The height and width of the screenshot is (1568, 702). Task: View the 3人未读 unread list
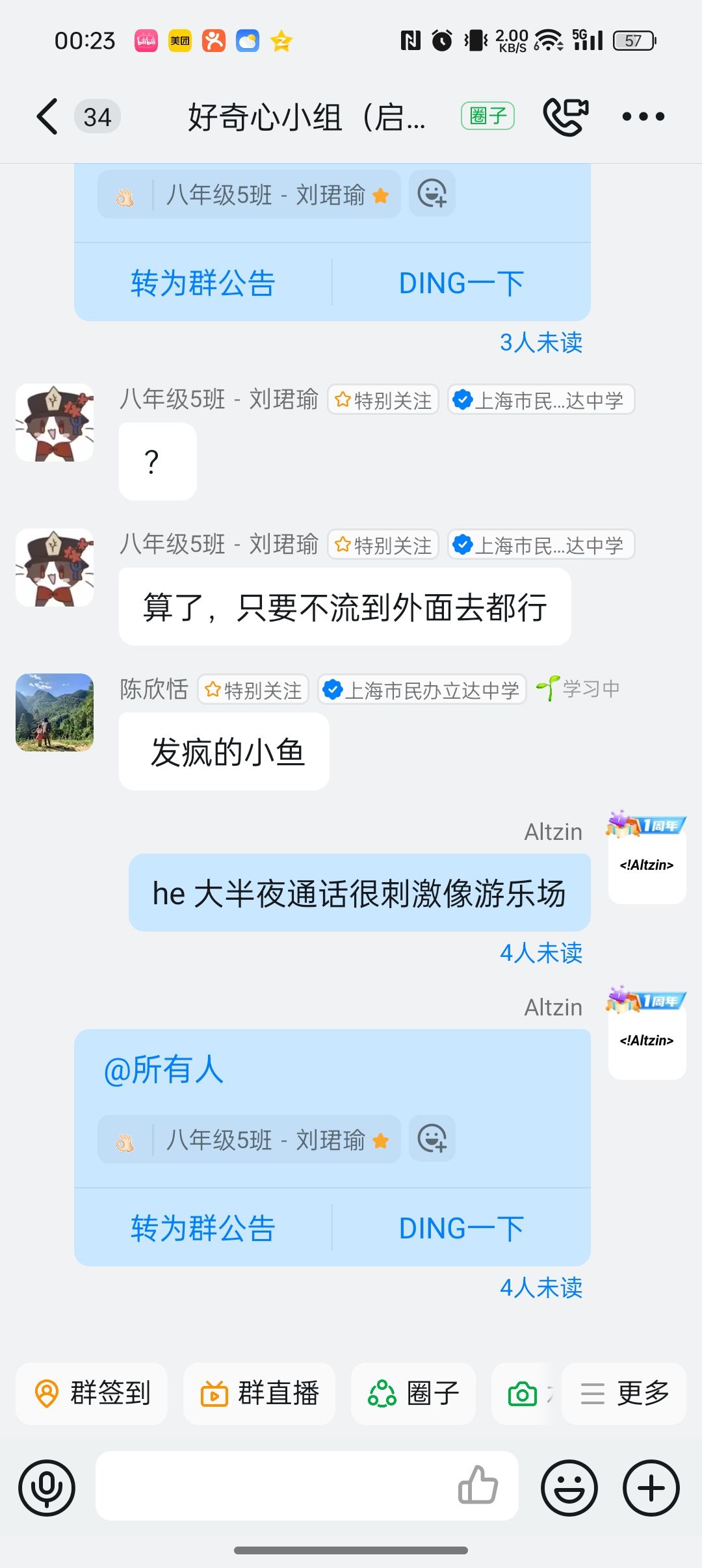541,343
